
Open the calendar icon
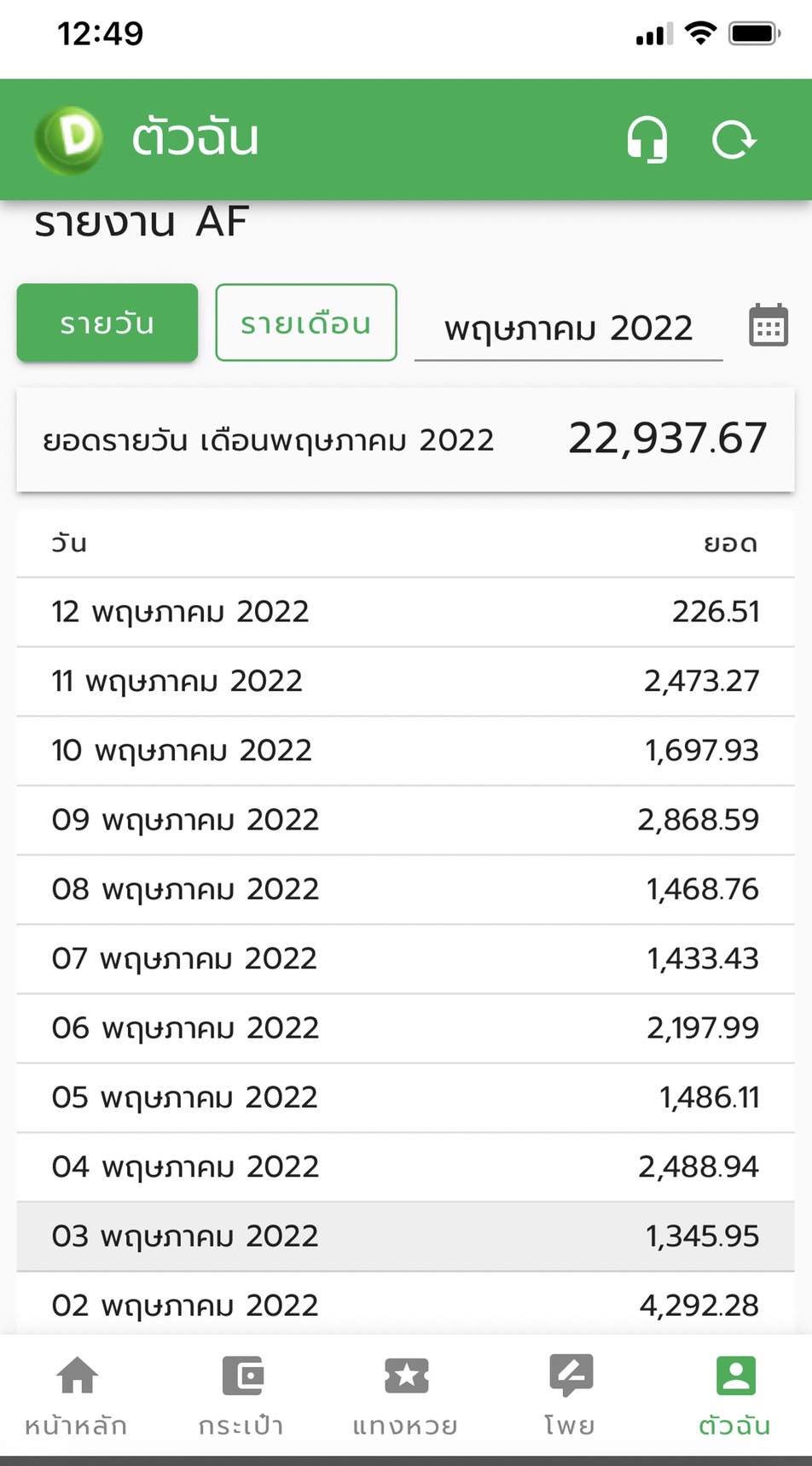(768, 325)
